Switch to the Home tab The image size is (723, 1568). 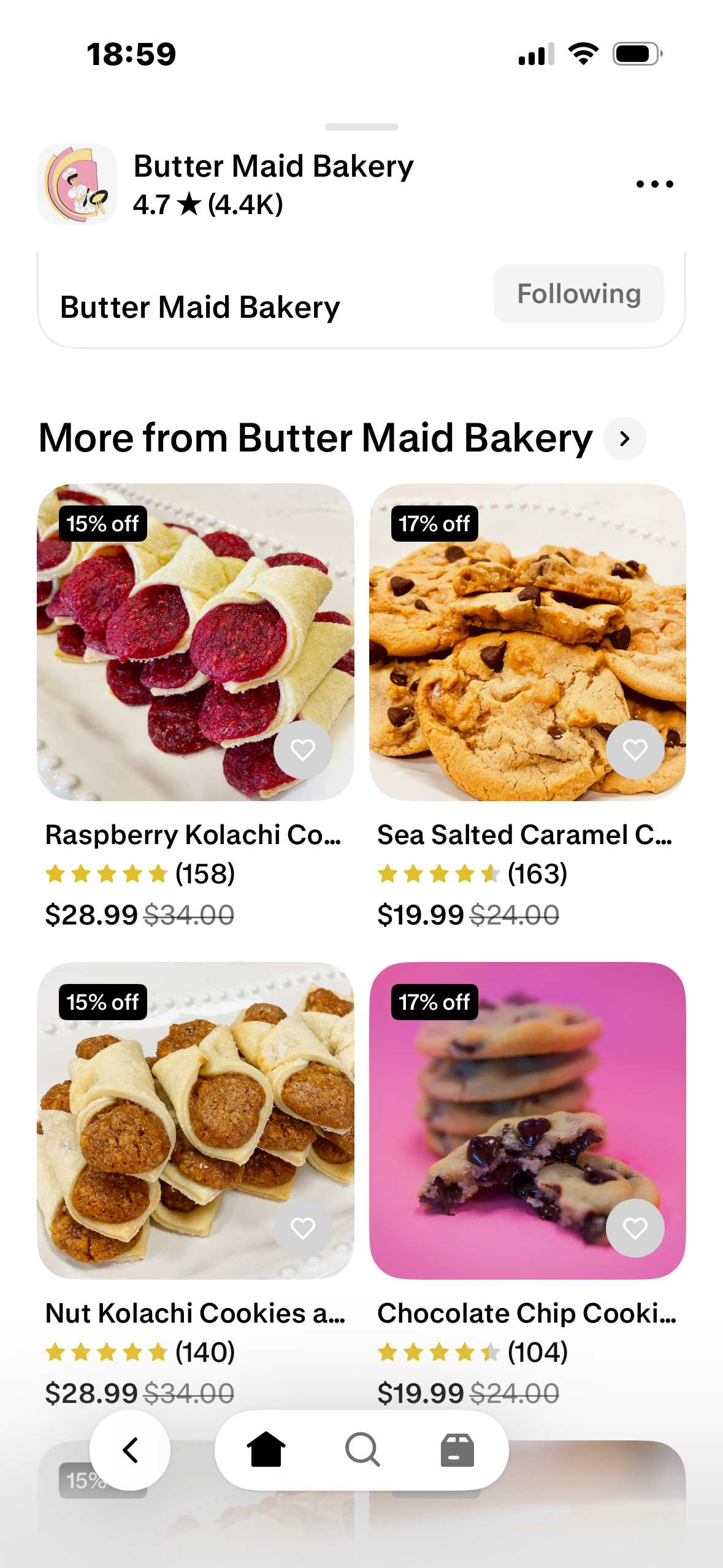[266, 1450]
